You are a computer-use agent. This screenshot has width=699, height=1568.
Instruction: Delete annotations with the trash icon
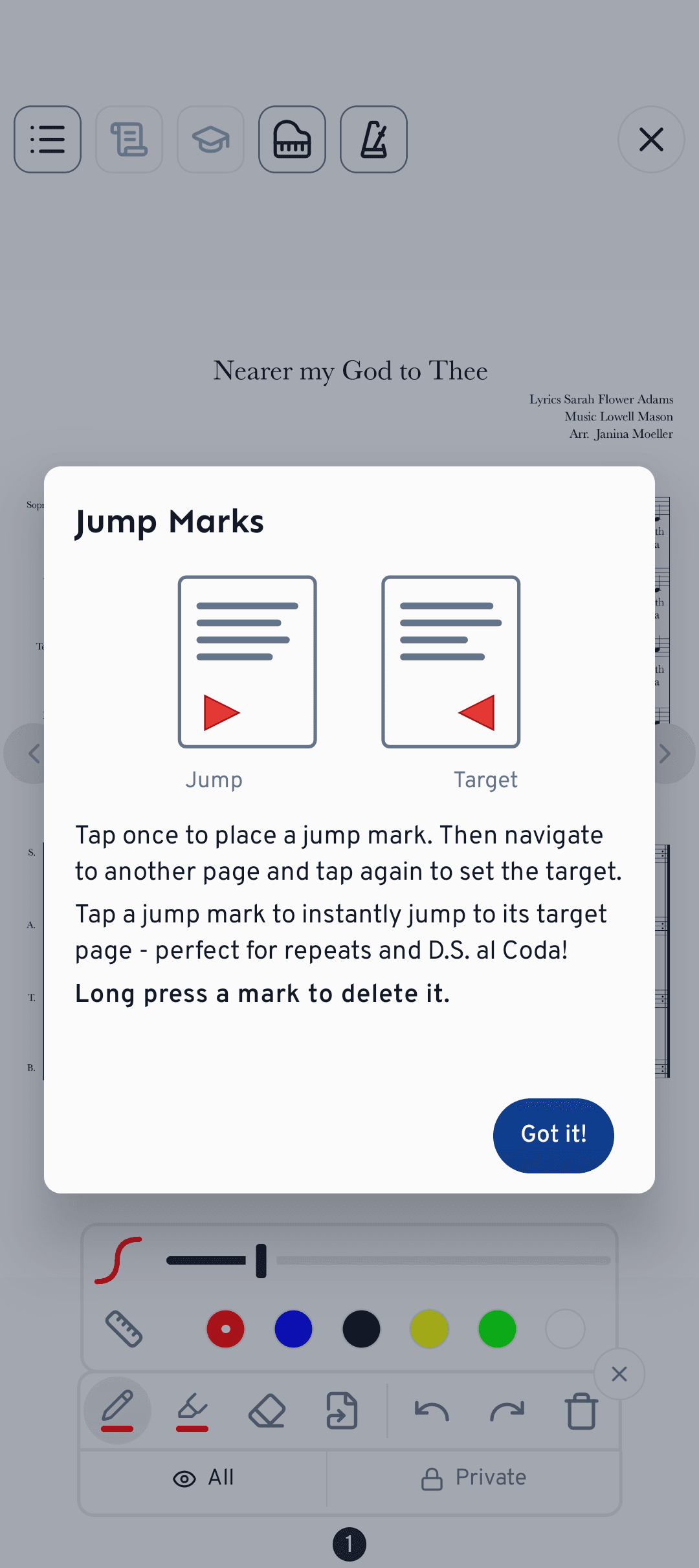[x=581, y=1411]
